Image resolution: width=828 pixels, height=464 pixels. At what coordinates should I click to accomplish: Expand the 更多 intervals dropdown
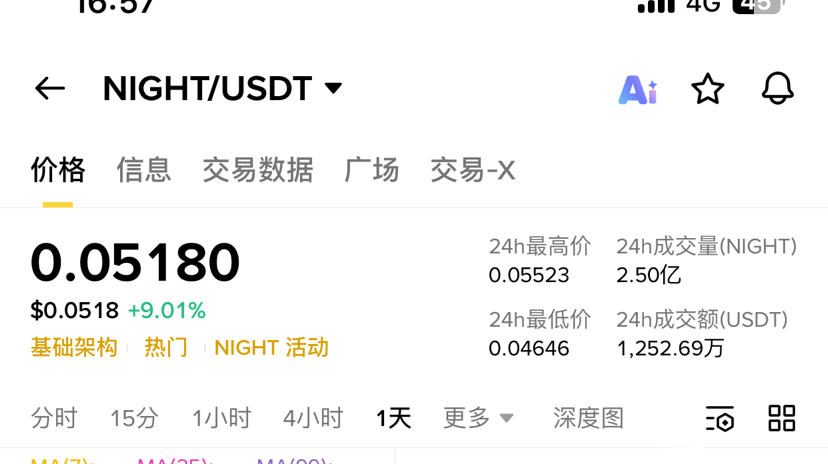[478, 418]
